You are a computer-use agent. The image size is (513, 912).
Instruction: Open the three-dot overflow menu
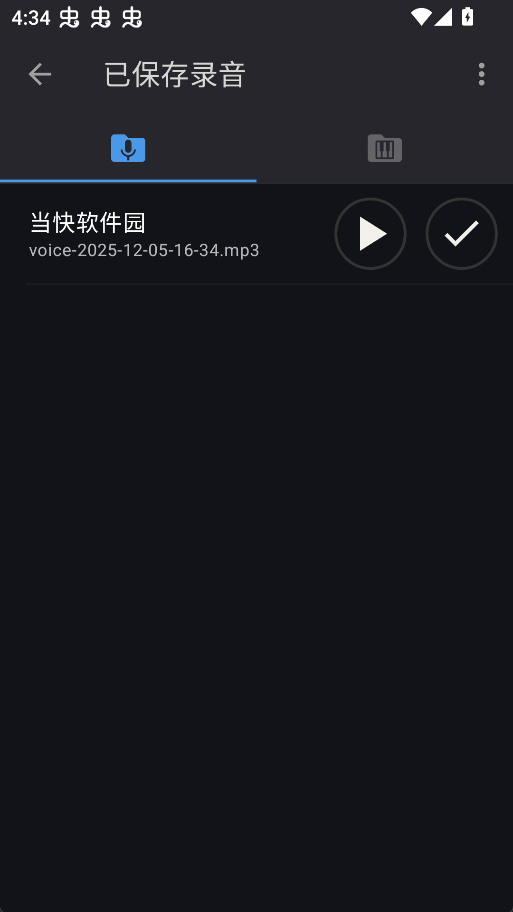click(x=482, y=74)
